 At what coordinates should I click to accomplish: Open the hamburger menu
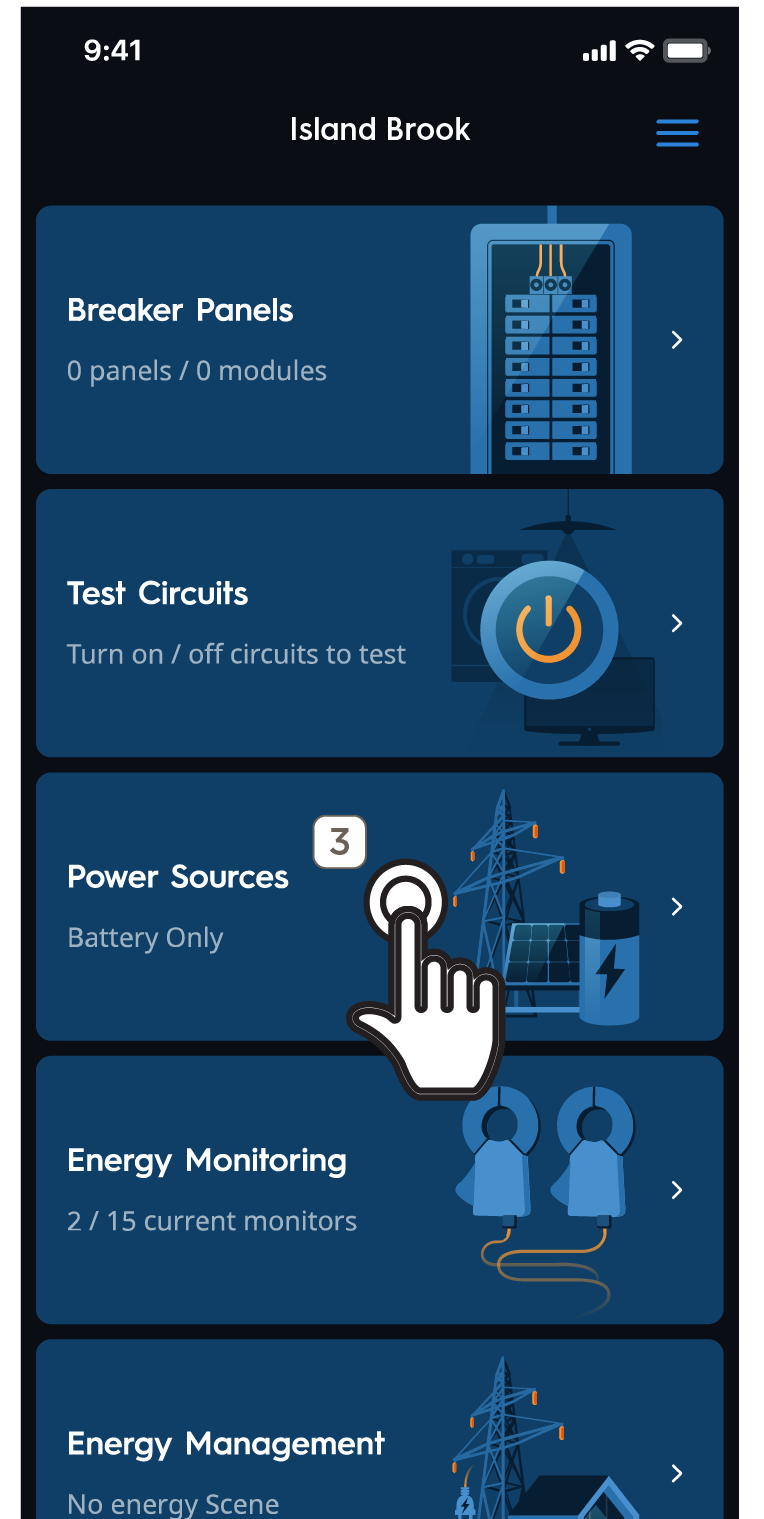point(677,132)
